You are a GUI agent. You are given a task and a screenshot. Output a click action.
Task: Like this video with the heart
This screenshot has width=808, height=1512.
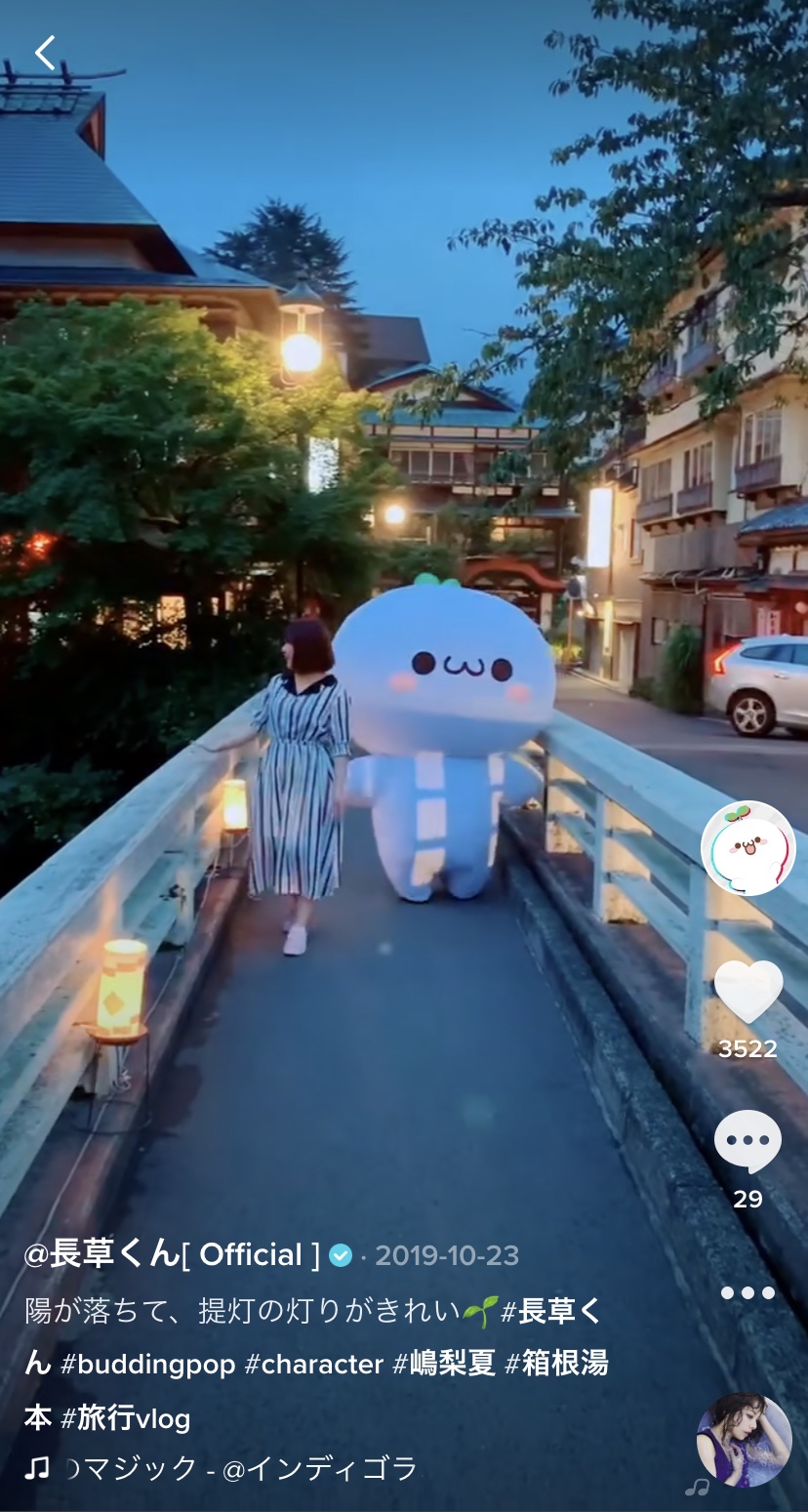tap(748, 992)
